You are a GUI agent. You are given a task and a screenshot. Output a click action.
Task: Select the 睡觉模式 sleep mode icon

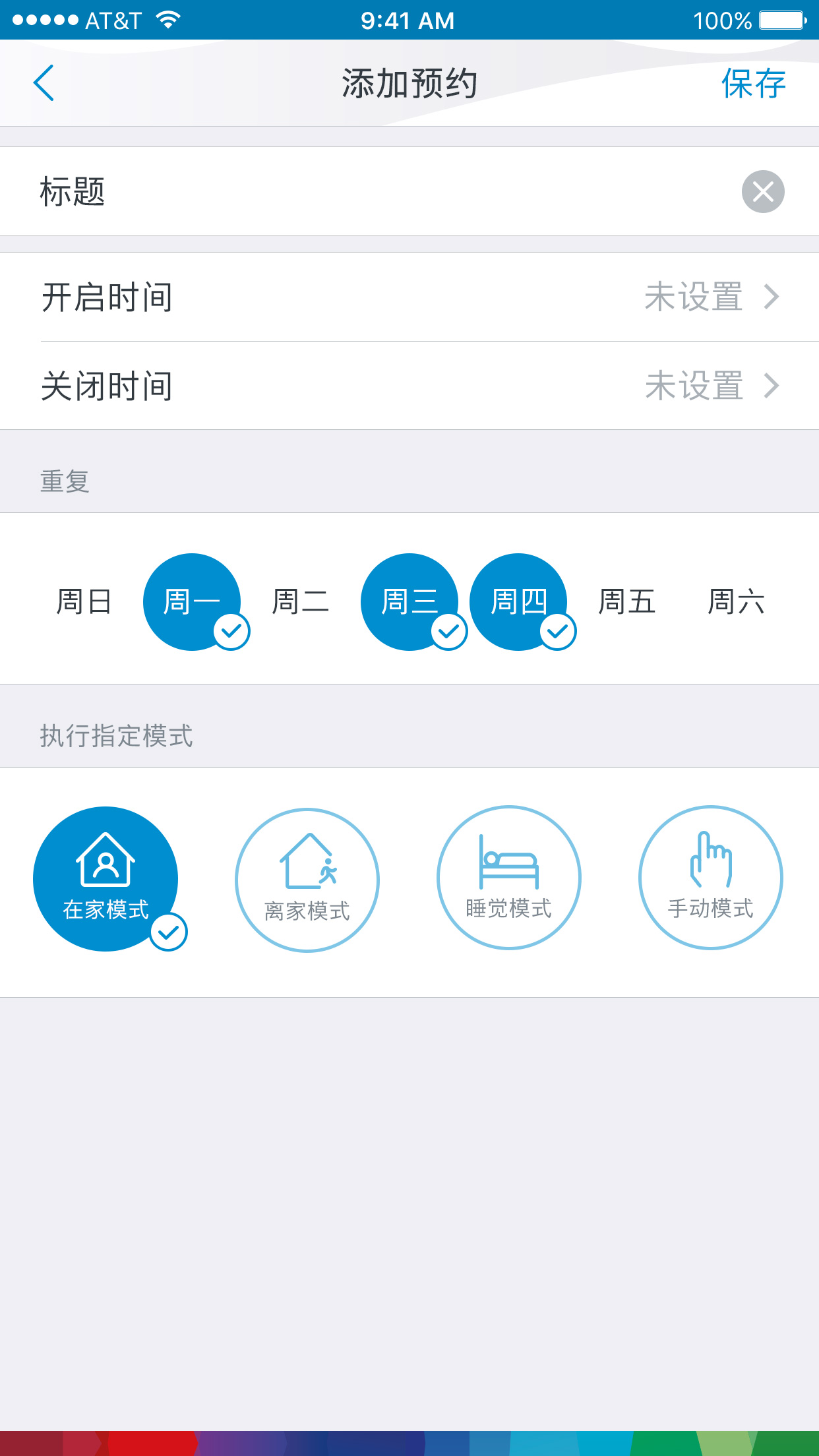(508, 878)
